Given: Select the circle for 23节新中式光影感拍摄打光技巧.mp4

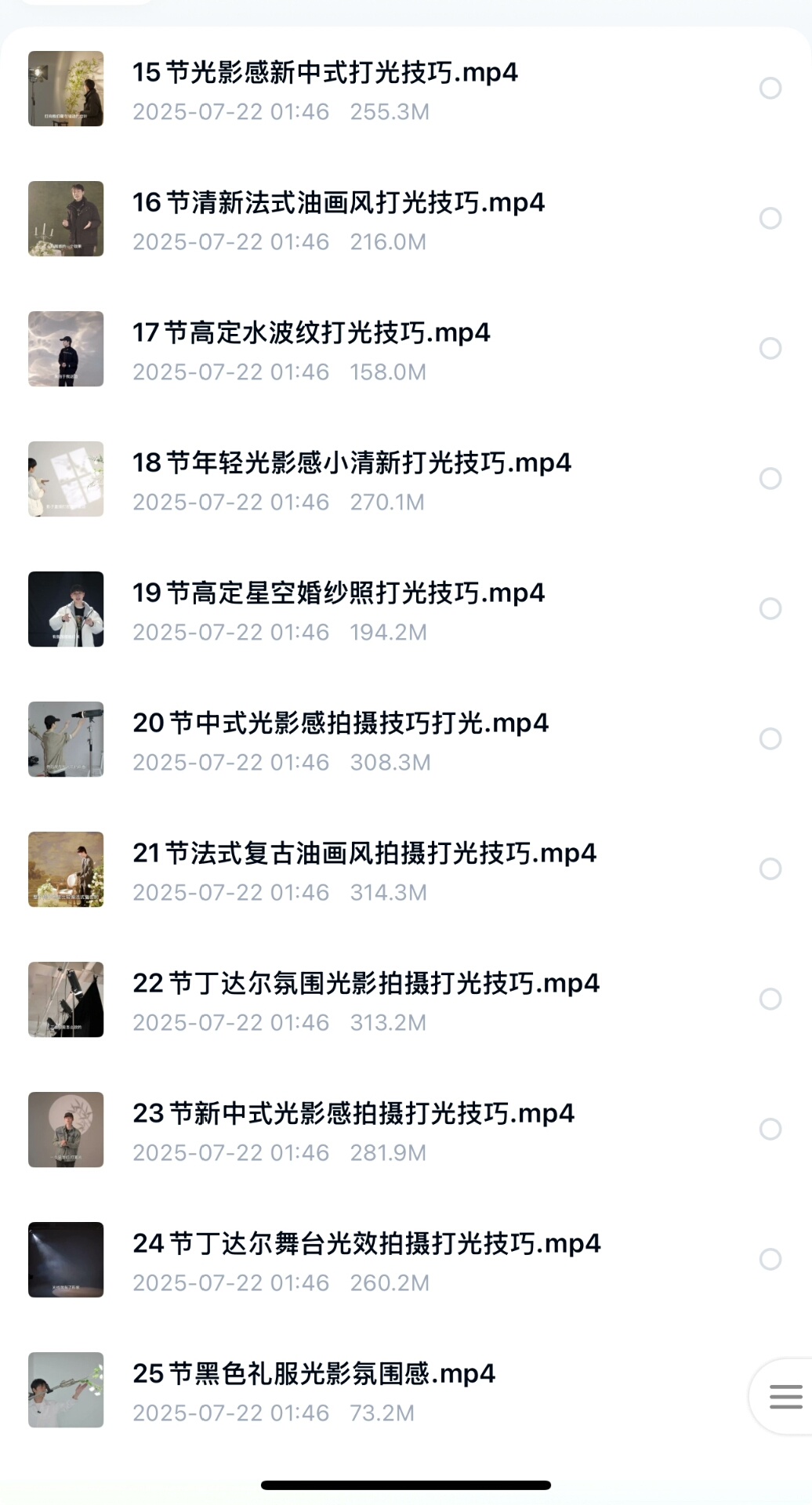Looking at the screenshot, I should pos(770,1129).
